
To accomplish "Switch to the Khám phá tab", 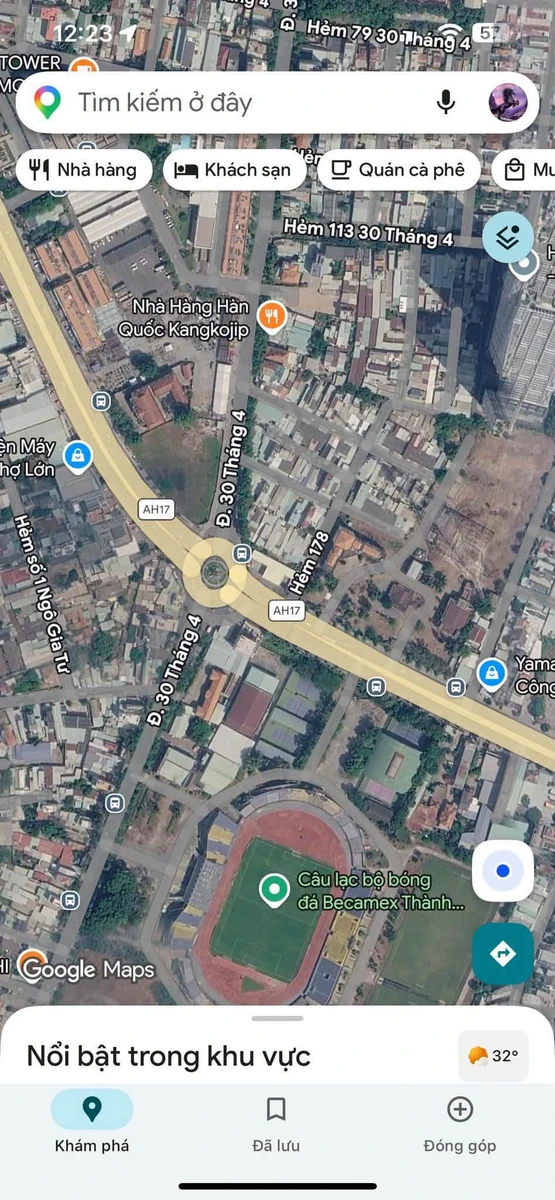I will click(92, 1122).
